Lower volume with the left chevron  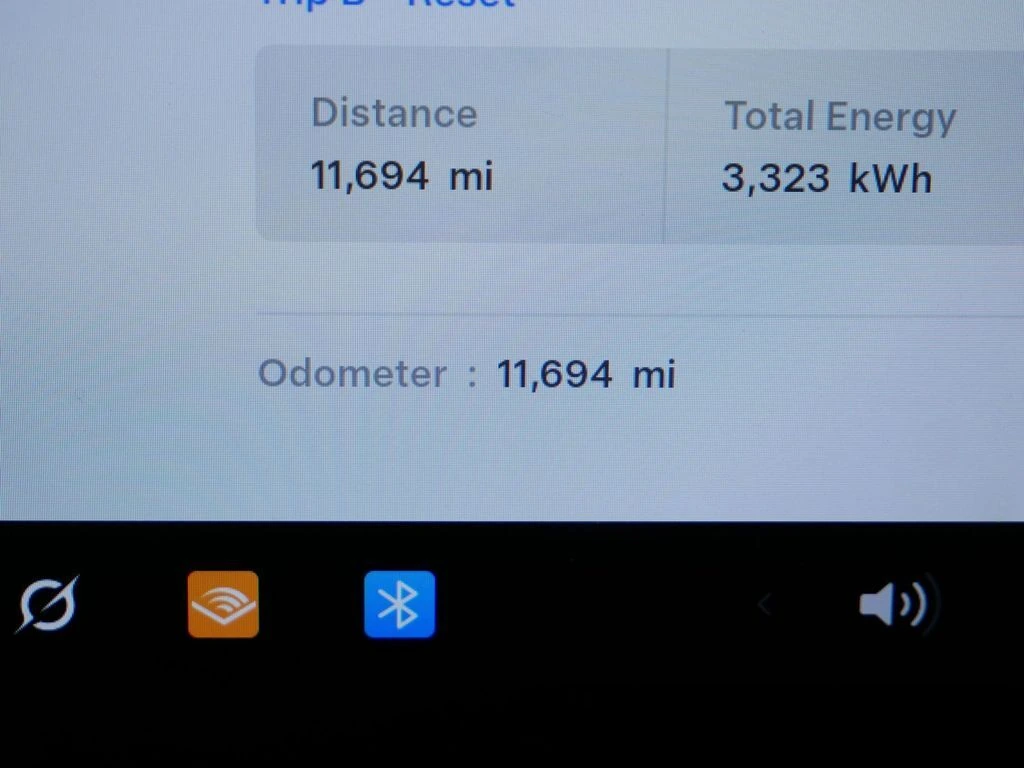coord(765,604)
